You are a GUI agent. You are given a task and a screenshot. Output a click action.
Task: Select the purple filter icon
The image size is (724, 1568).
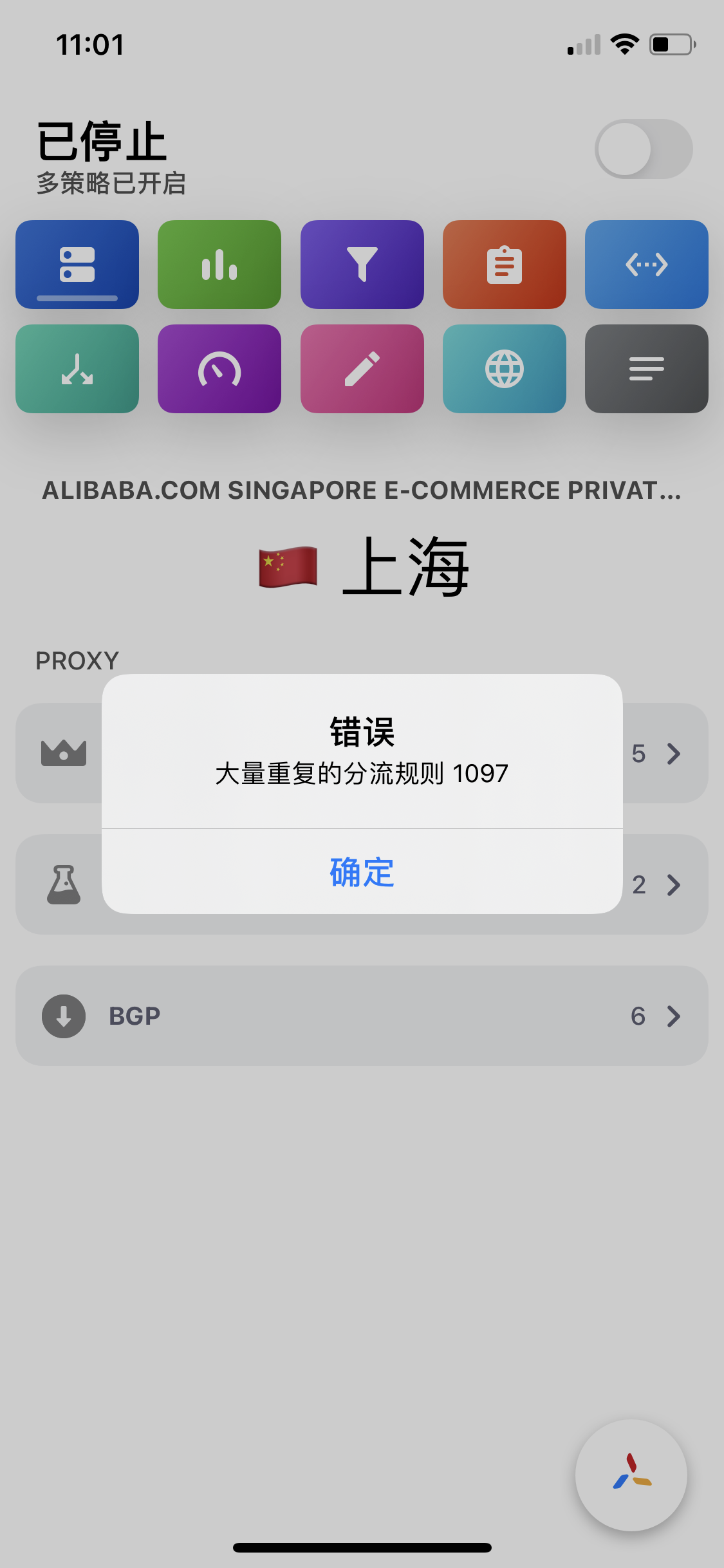coord(362,264)
